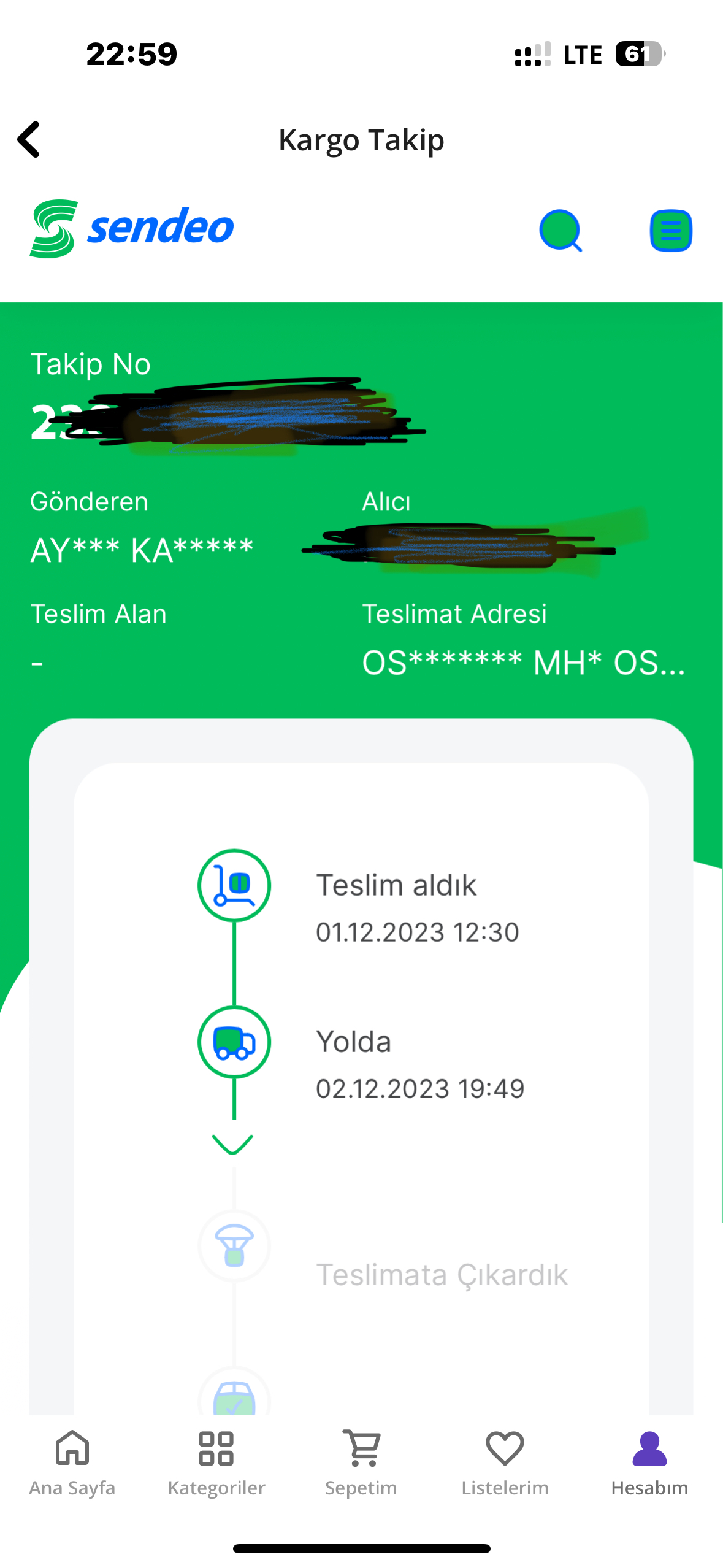Expand tracking details under Yolda
Screen dimensions: 723x1568
click(232, 1144)
